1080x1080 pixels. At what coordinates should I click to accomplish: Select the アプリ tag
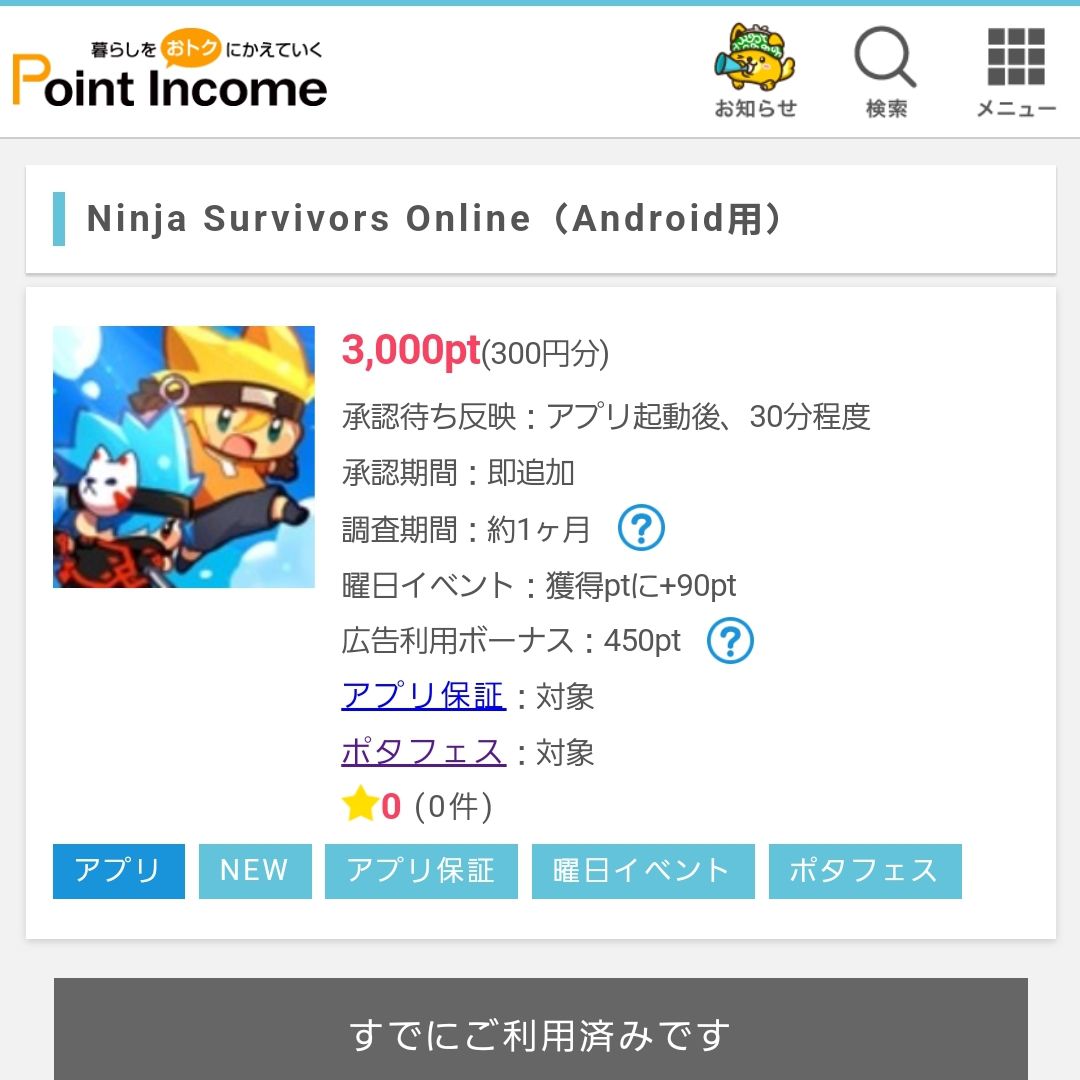[119, 871]
